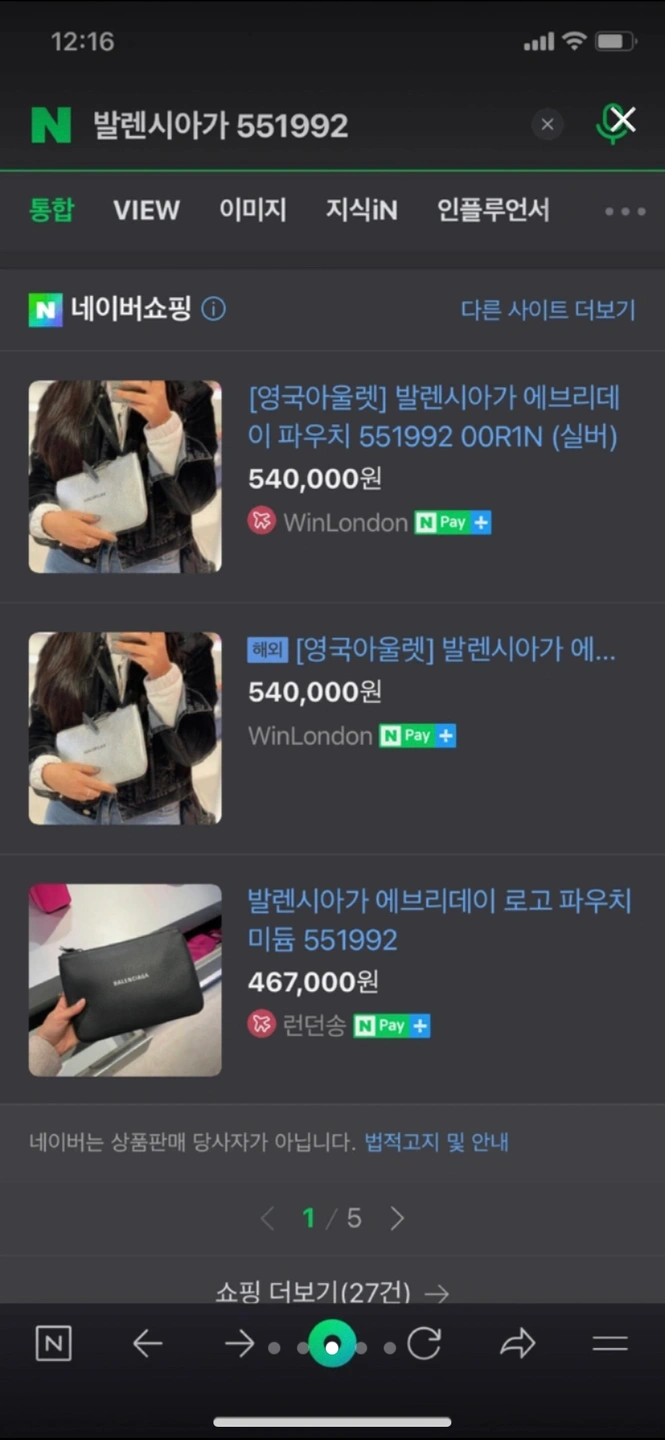
Task: Open 쇼핑 더보기(27건)
Action: [x=332, y=1292]
